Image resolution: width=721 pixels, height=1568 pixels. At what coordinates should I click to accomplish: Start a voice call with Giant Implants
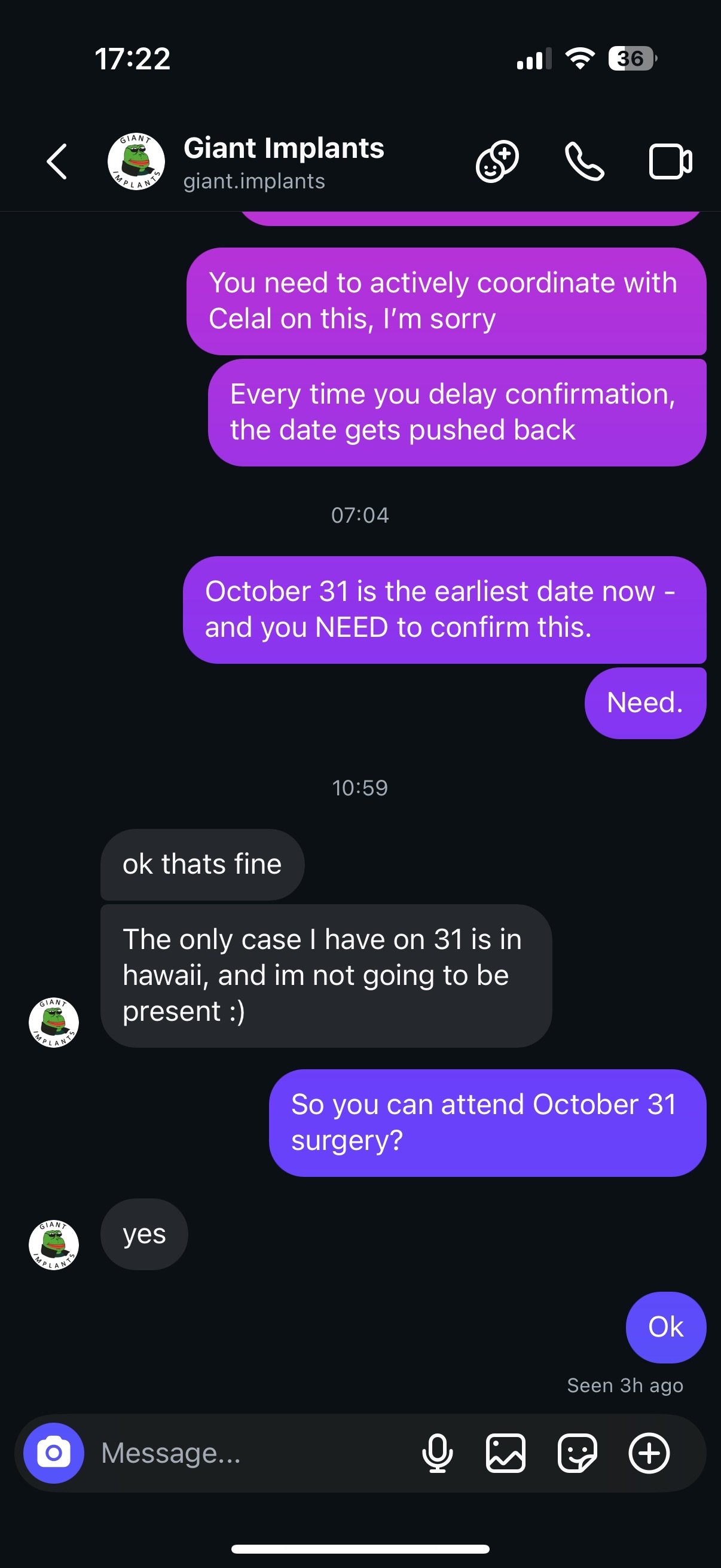click(584, 162)
